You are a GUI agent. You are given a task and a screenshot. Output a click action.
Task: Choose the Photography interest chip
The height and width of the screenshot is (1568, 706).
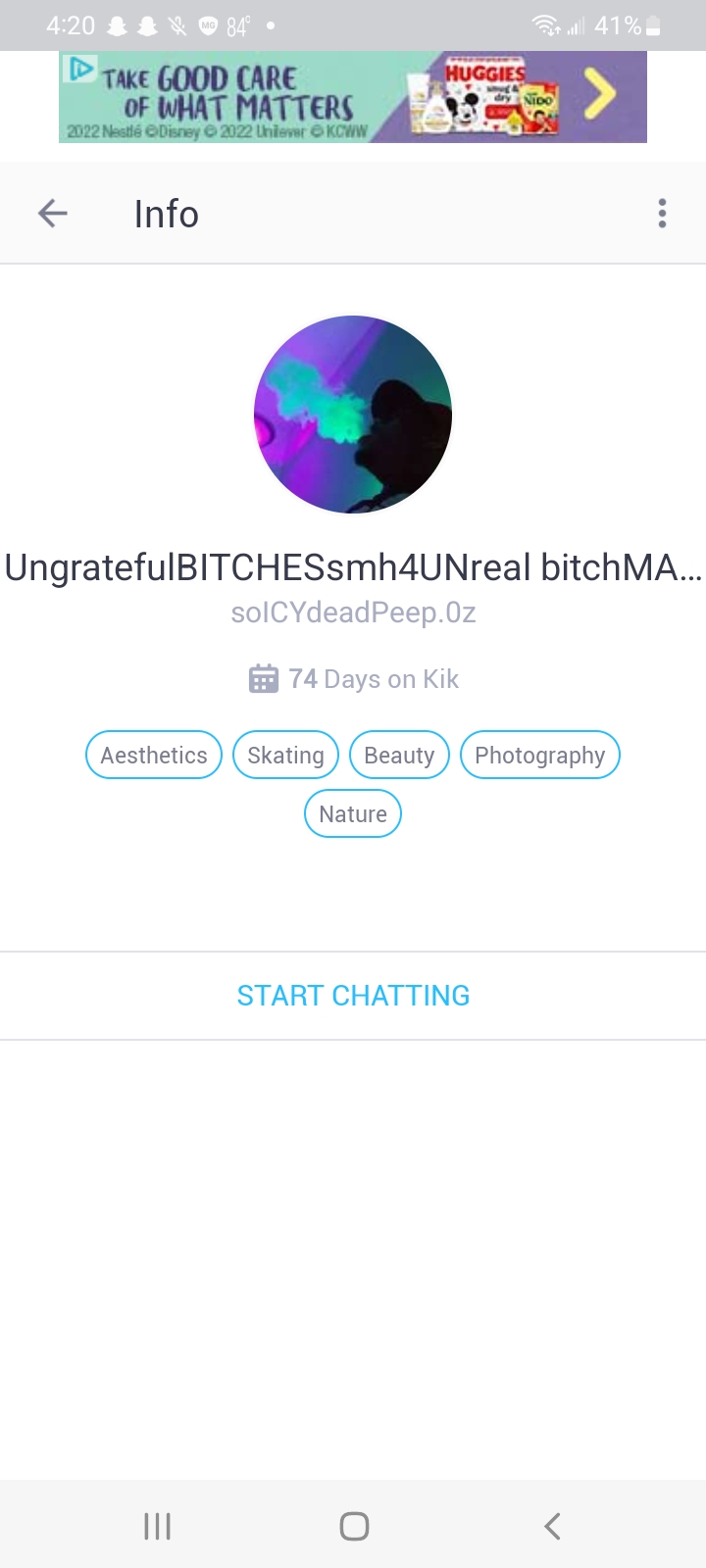point(539,755)
